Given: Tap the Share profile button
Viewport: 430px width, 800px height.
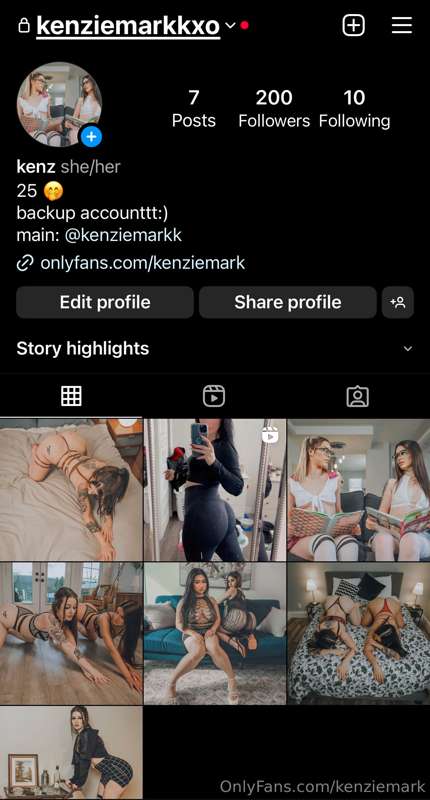Looking at the screenshot, I should pyautogui.click(x=288, y=302).
